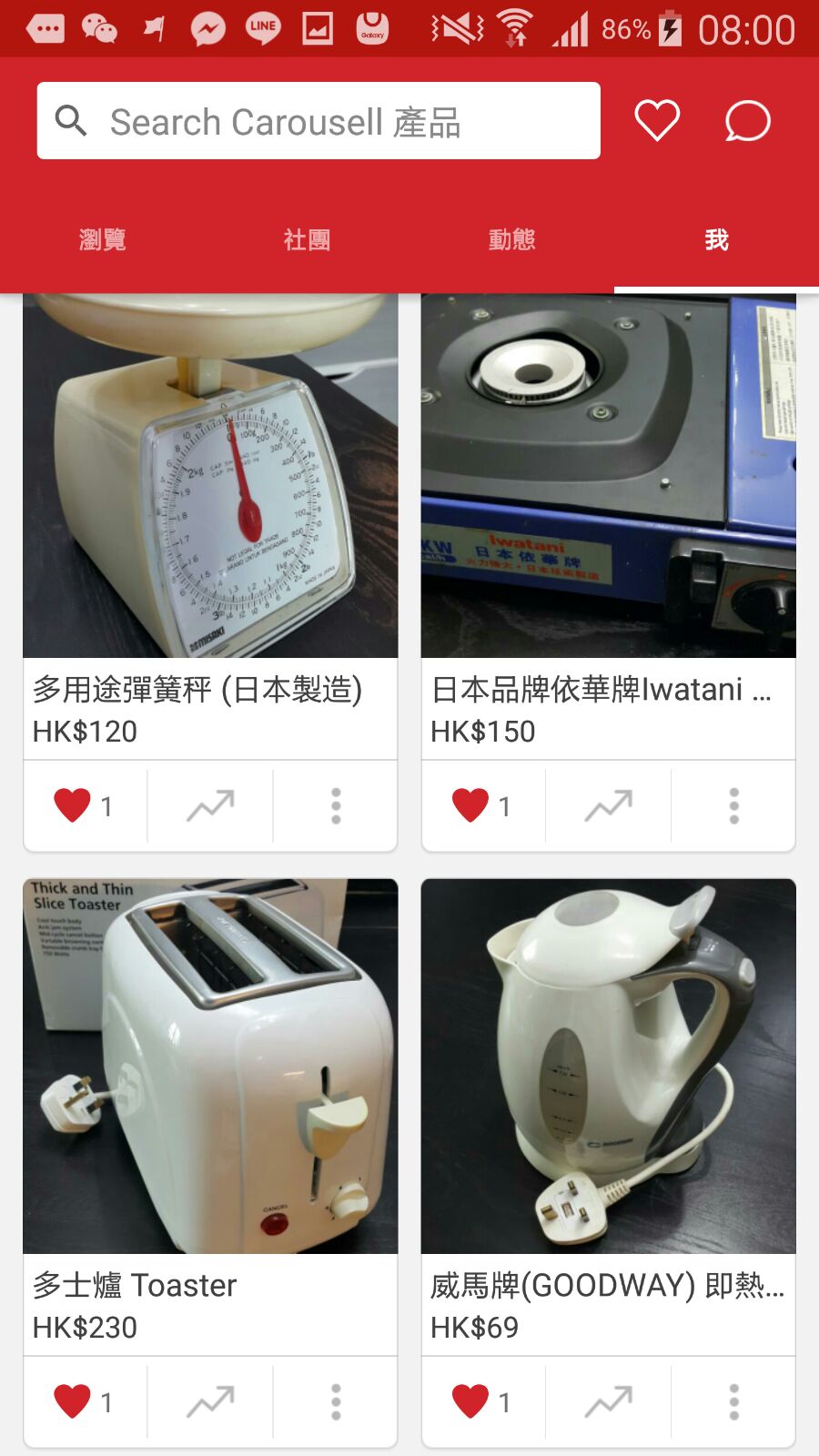This screenshot has height=1456, width=819.
Task: View stats for the GOODWAY kettle listing
Action: (608, 1401)
